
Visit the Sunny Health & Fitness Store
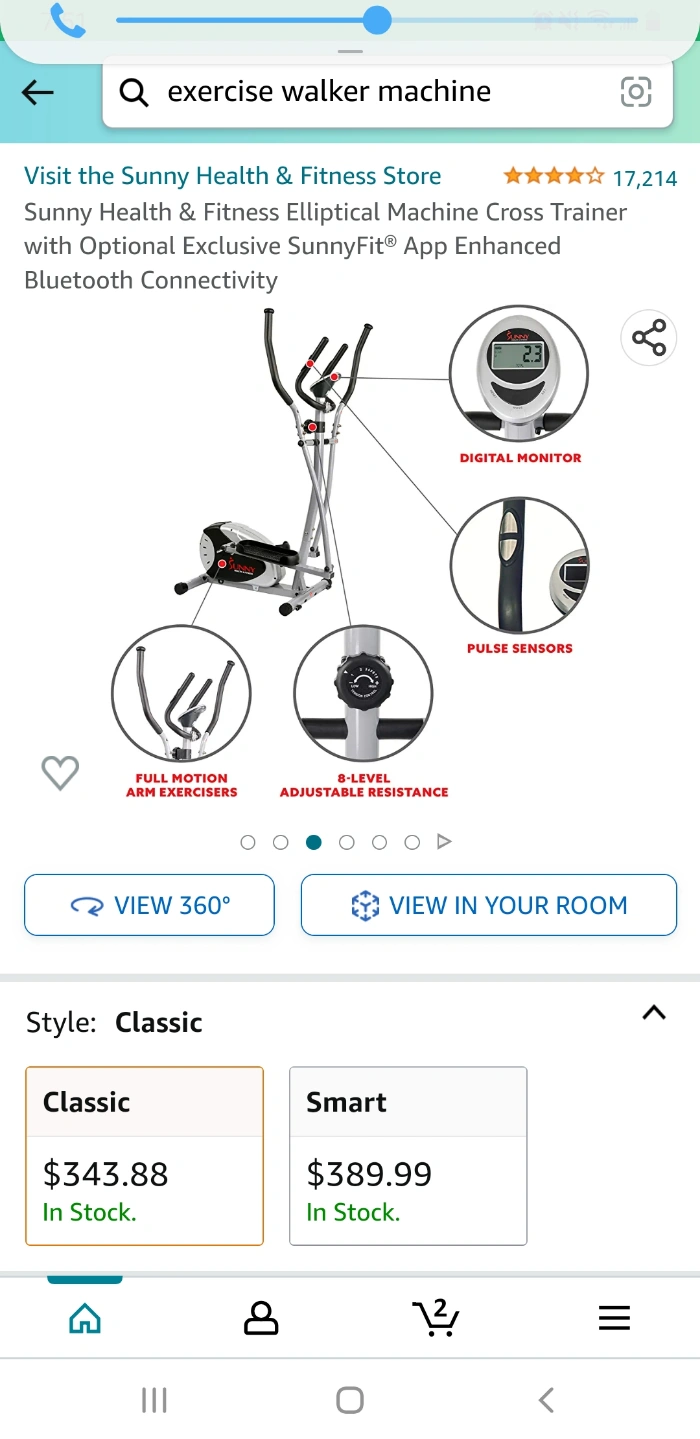pyautogui.click(x=233, y=176)
